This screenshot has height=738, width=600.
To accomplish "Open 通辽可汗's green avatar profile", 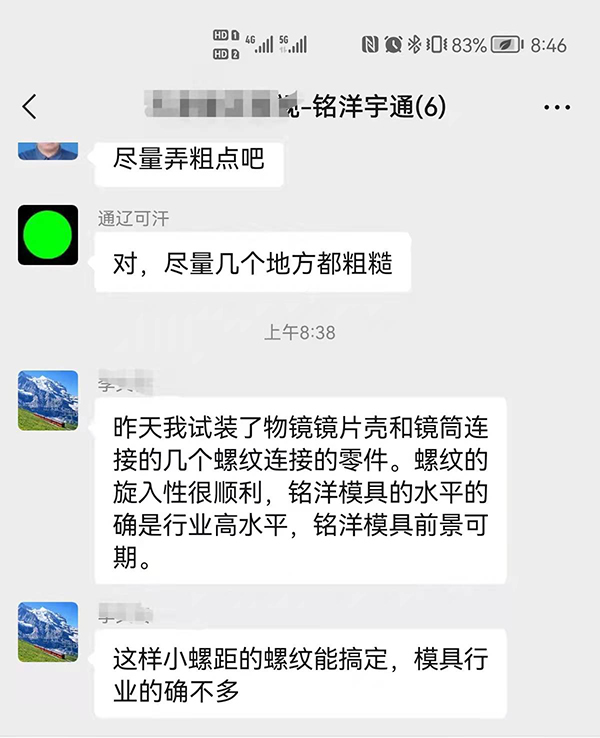I will tap(48, 235).
